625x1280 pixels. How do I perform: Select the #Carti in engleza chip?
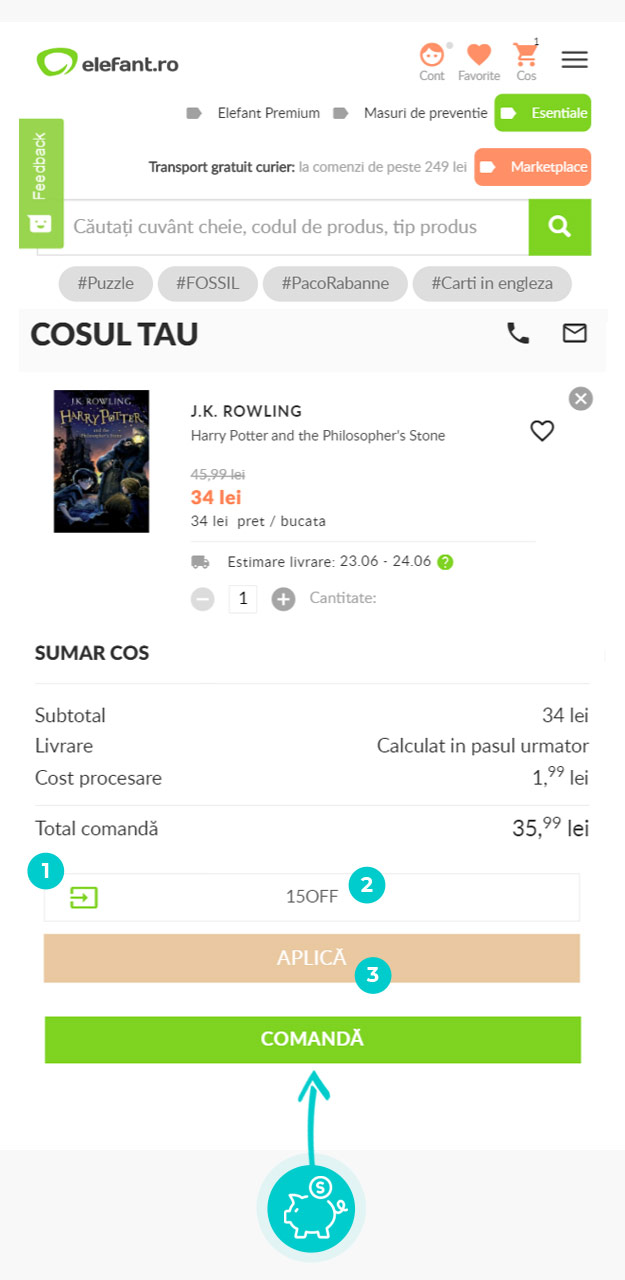(x=492, y=283)
